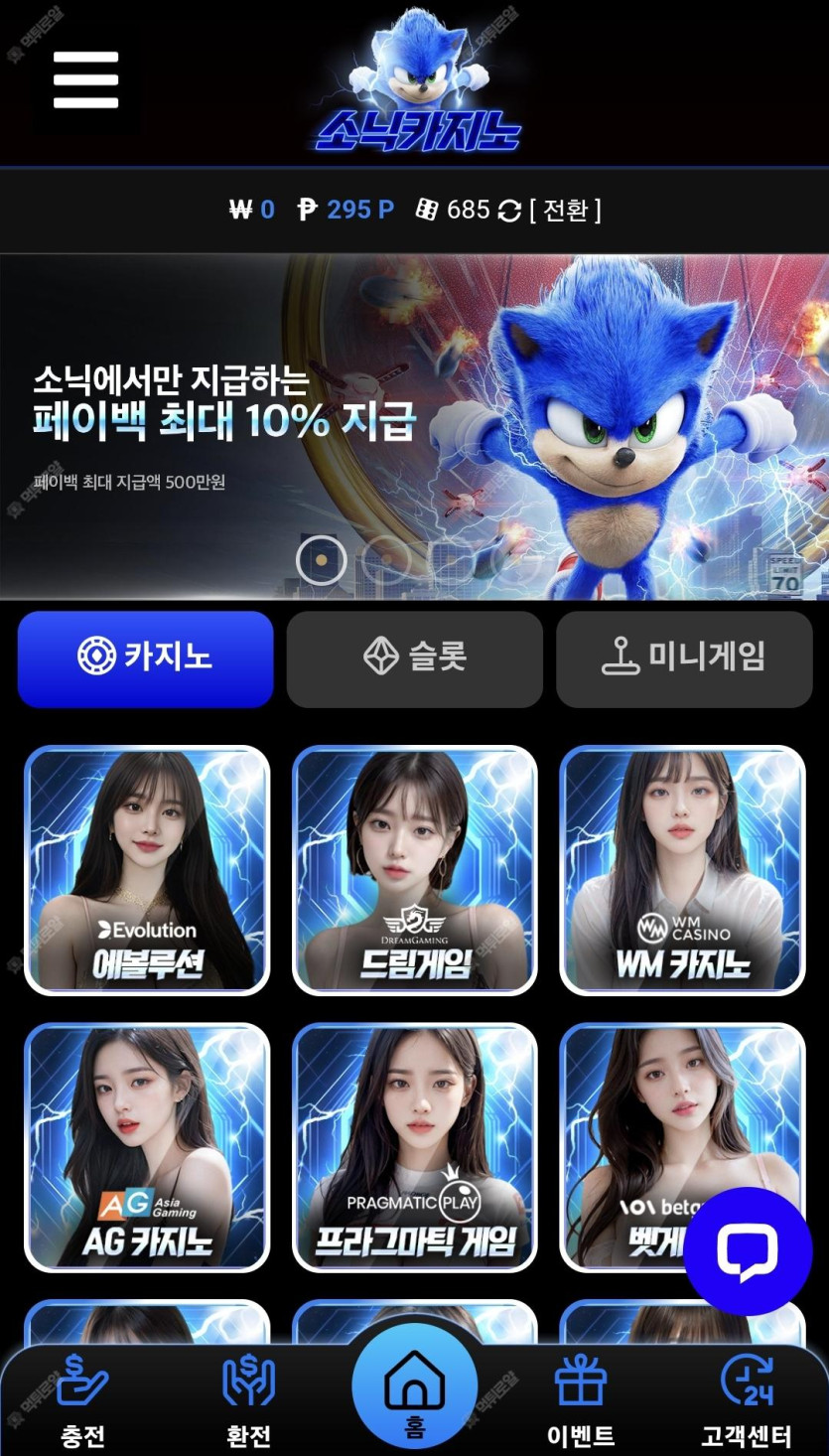Open 고객센터 customer support
This screenshot has width=829, height=1456.
(747, 1401)
